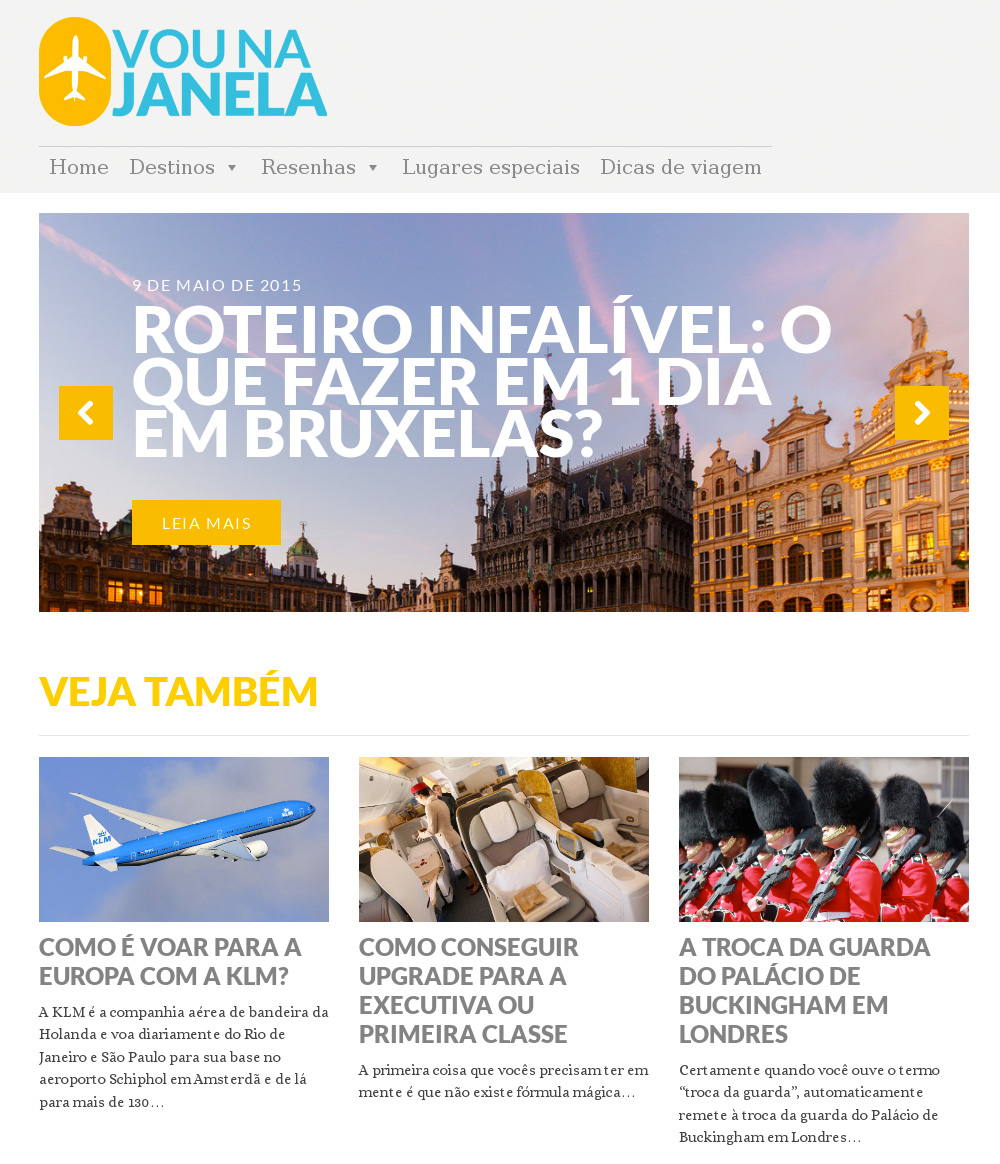1000x1164 pixels.
Task: Tap the Leia Mais button
Action: tap(206, 523)
